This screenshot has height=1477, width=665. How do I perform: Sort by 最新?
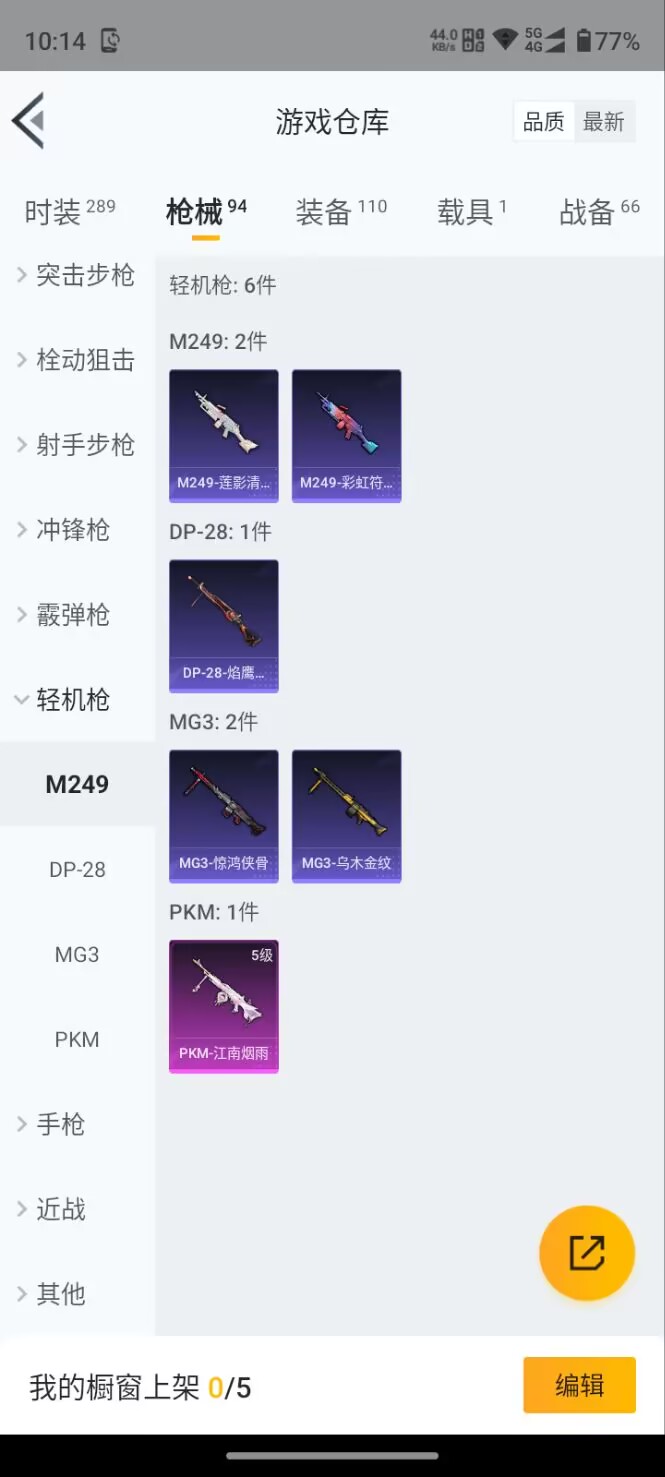(x=604, y=122)
